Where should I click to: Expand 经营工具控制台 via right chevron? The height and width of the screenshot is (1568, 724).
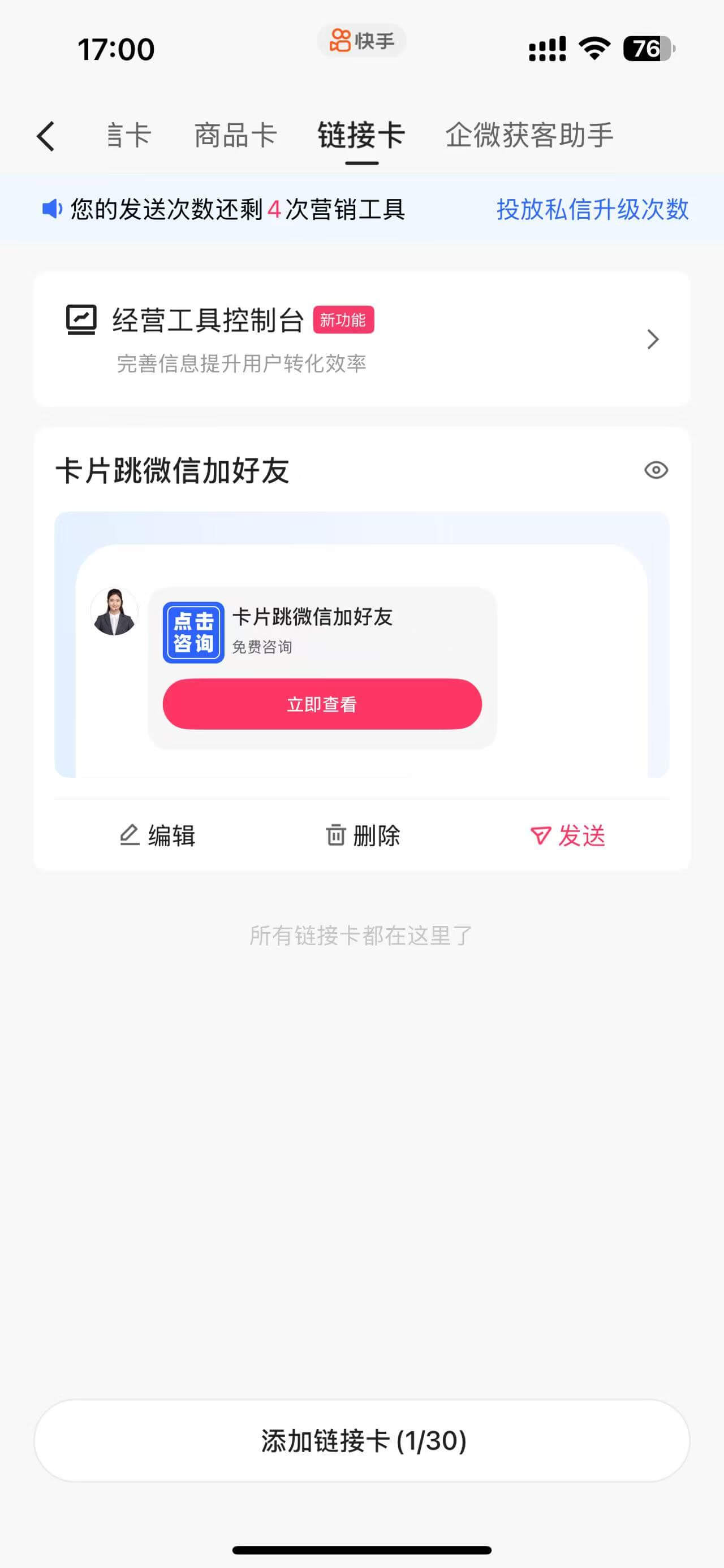(653, 340)
